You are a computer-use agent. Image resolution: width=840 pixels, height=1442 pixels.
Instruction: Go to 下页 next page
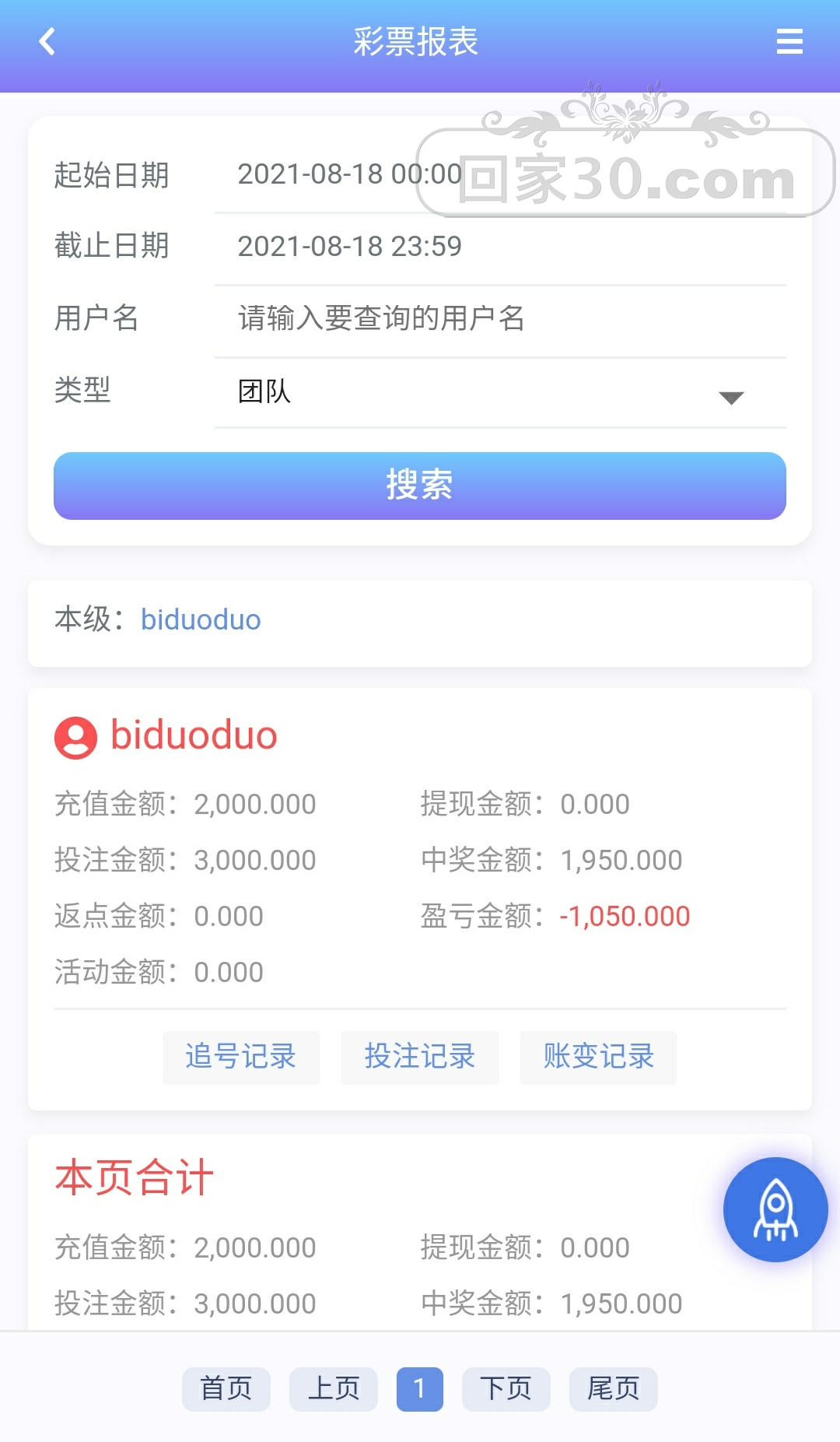click(x=506, y=1388)
